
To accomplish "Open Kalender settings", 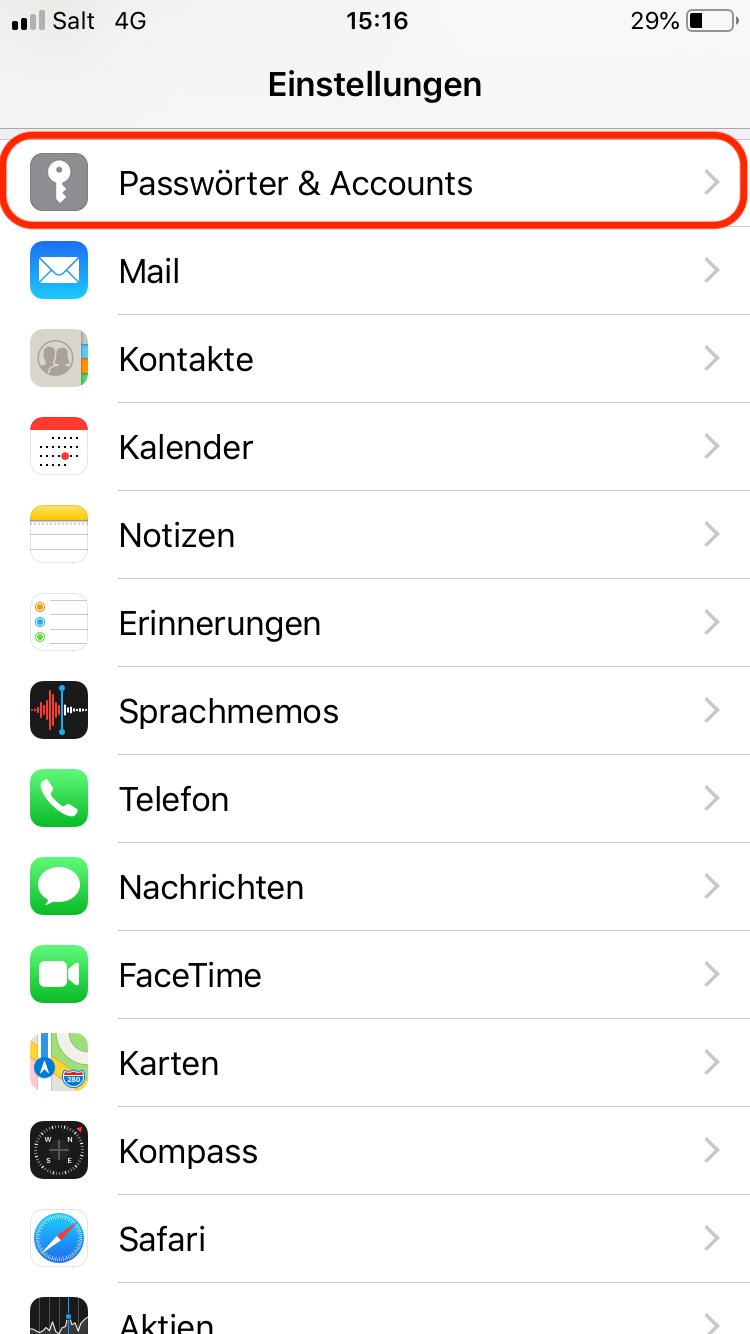I will [x=375, y=447].
